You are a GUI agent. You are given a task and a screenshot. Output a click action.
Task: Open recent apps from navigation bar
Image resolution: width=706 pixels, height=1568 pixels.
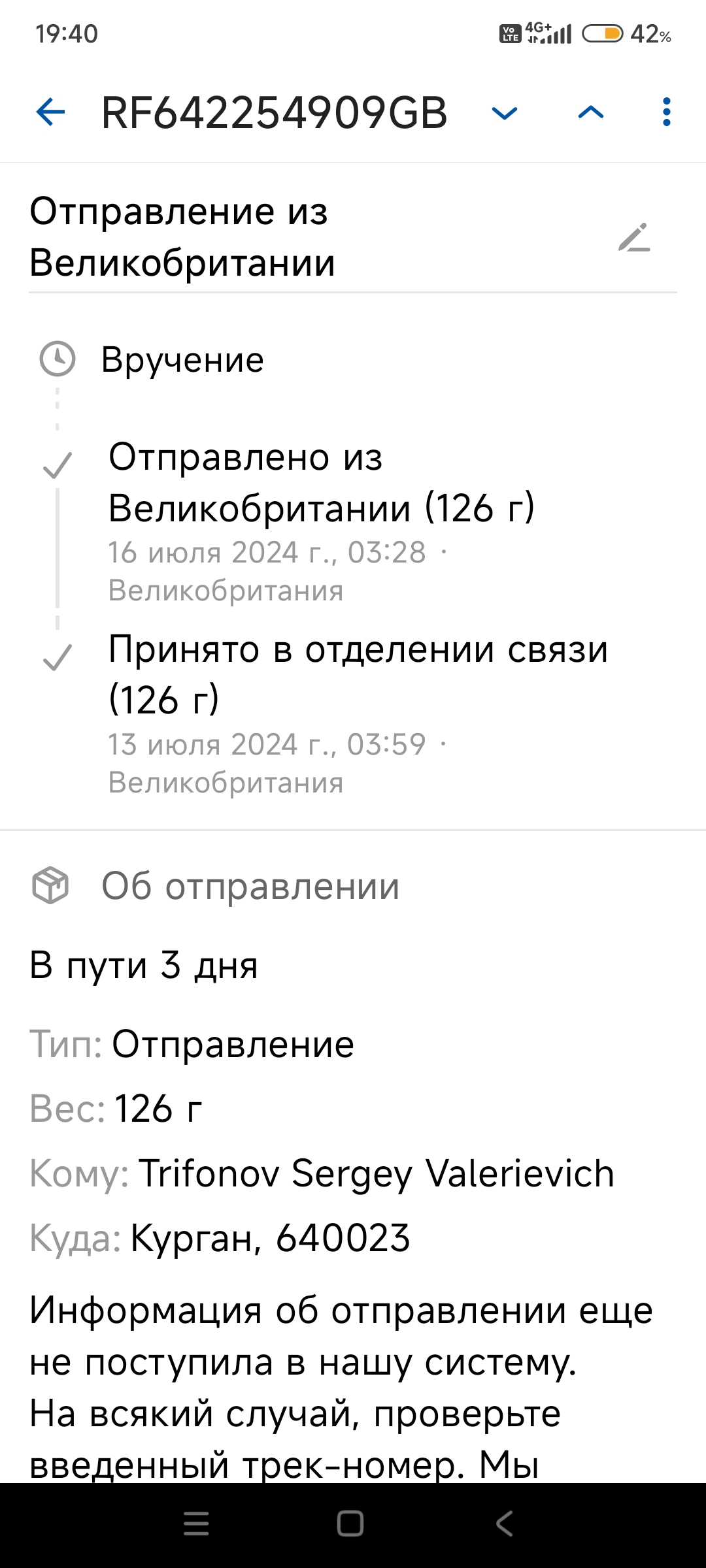(x=196, y=1524)
